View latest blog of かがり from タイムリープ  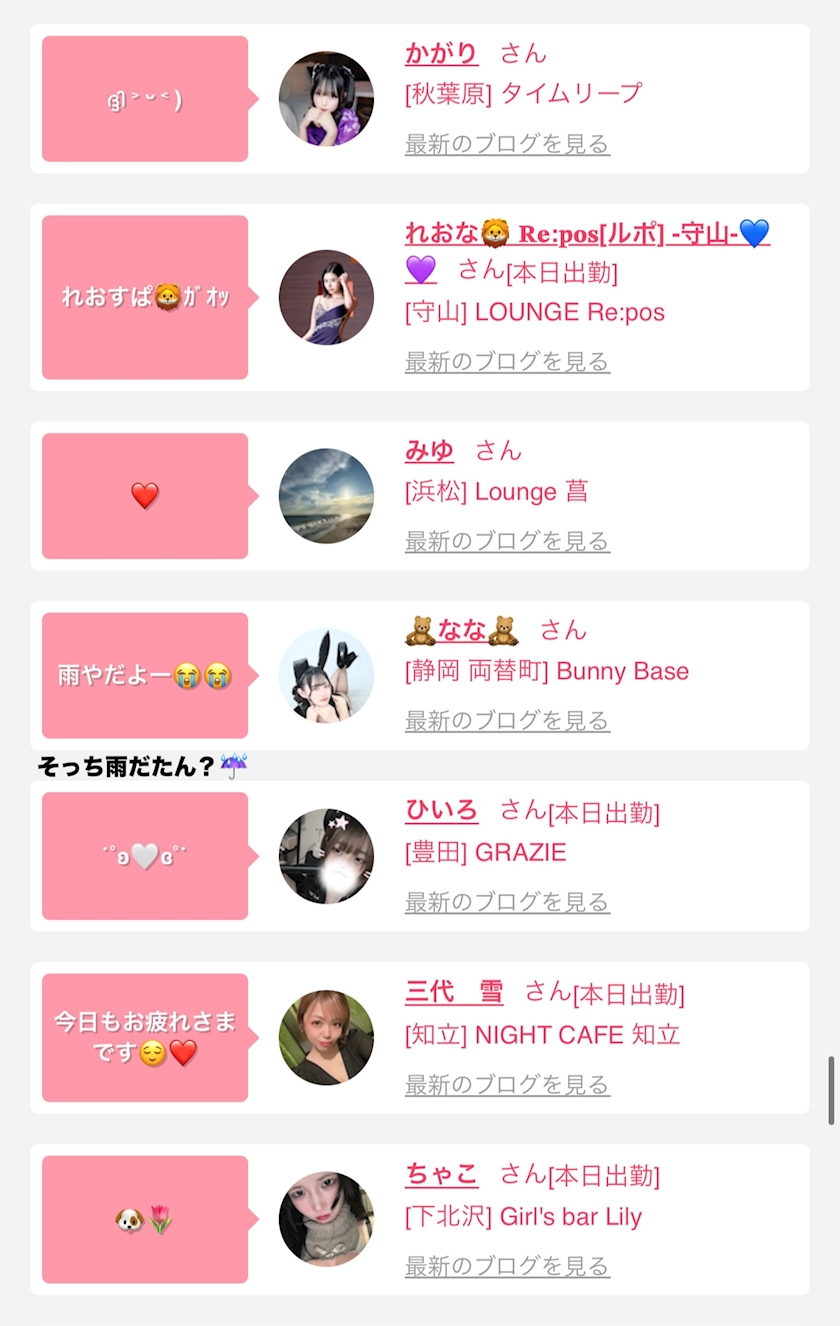coord(507,144)
